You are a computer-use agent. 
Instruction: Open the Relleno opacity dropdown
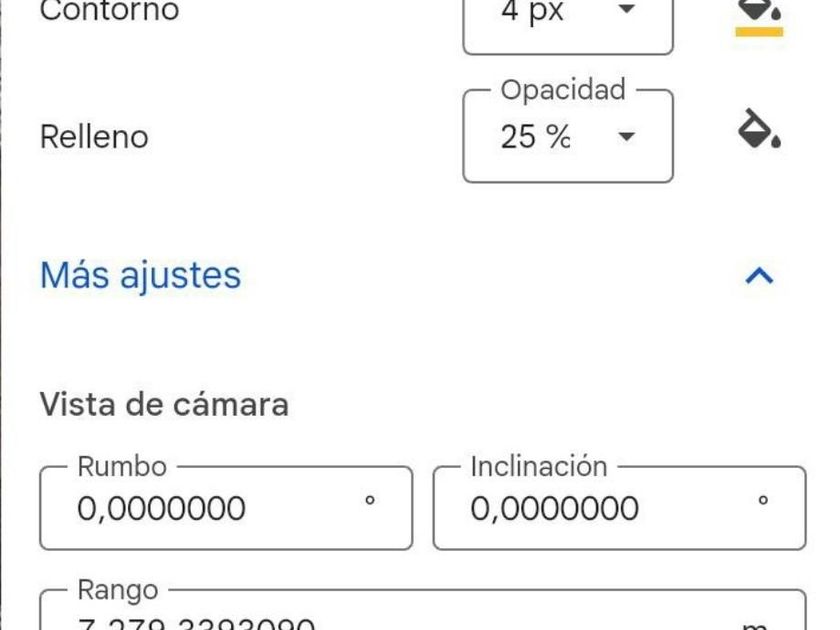click(567, 137)
